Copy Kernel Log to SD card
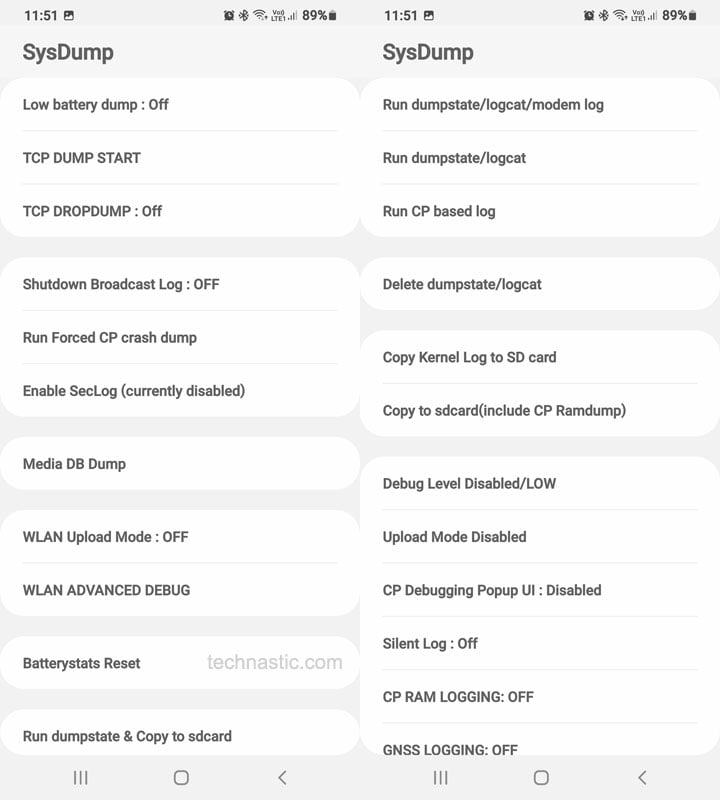Image resolution: width=720 pixels, height=800 pixels. click(539, 357)
